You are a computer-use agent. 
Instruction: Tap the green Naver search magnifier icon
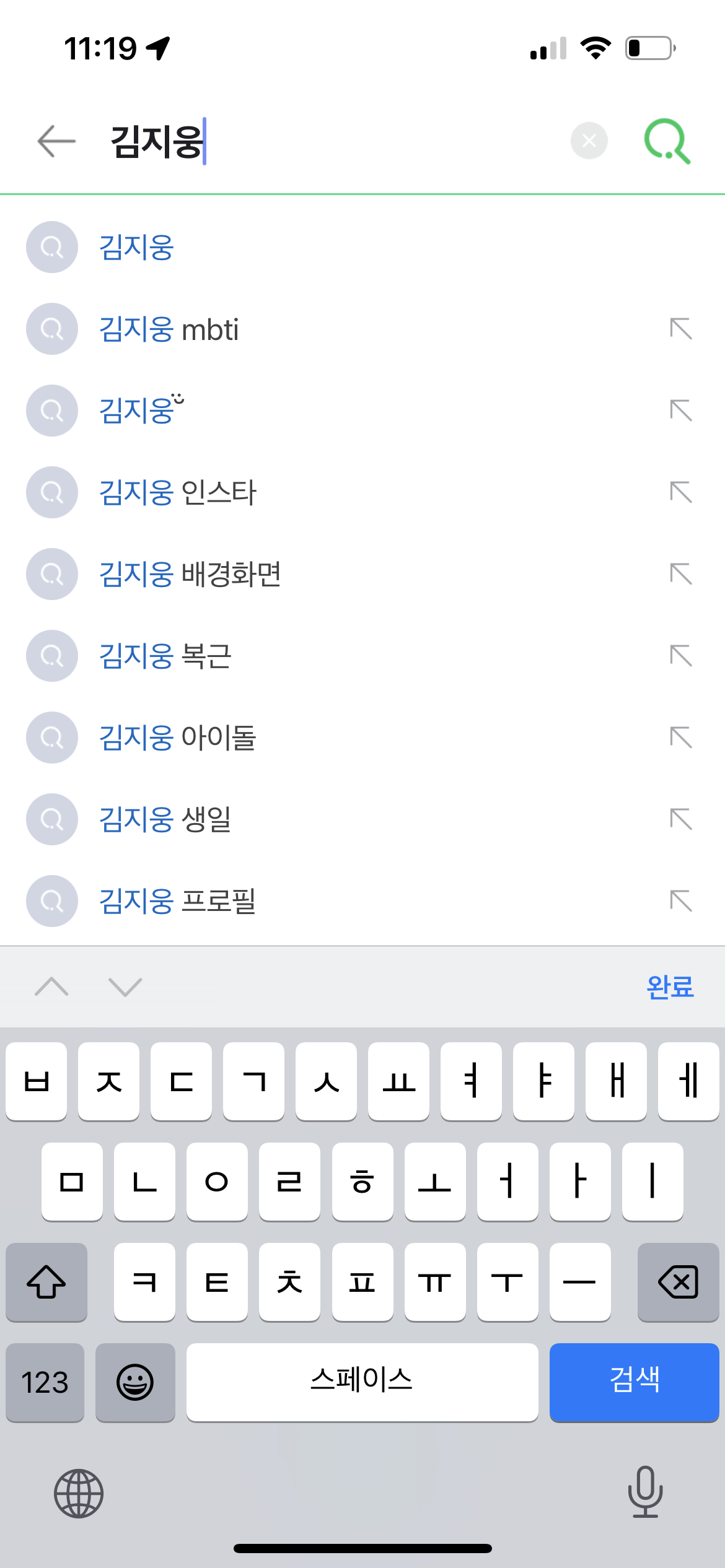(x=667, y=141)
